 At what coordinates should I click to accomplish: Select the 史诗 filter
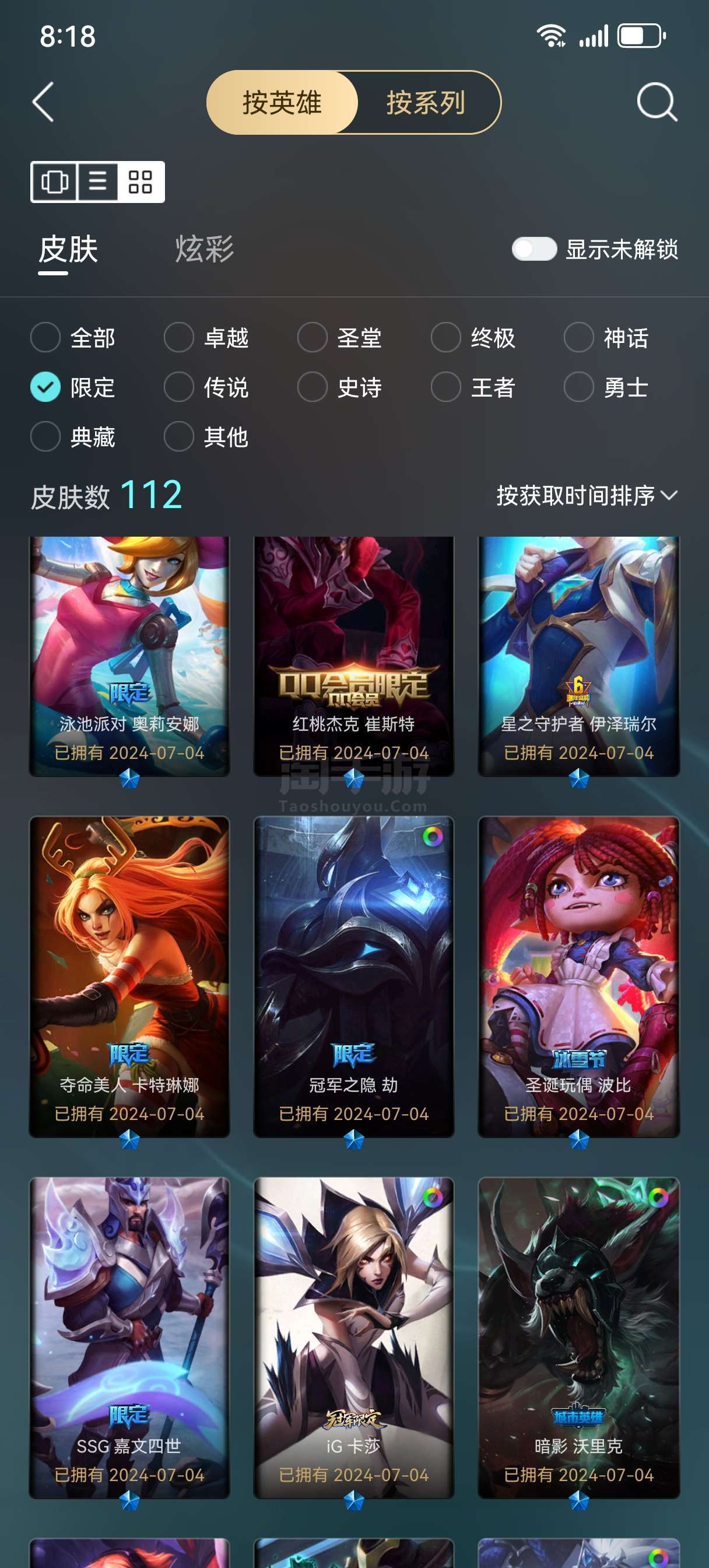(x=339, y=387)
